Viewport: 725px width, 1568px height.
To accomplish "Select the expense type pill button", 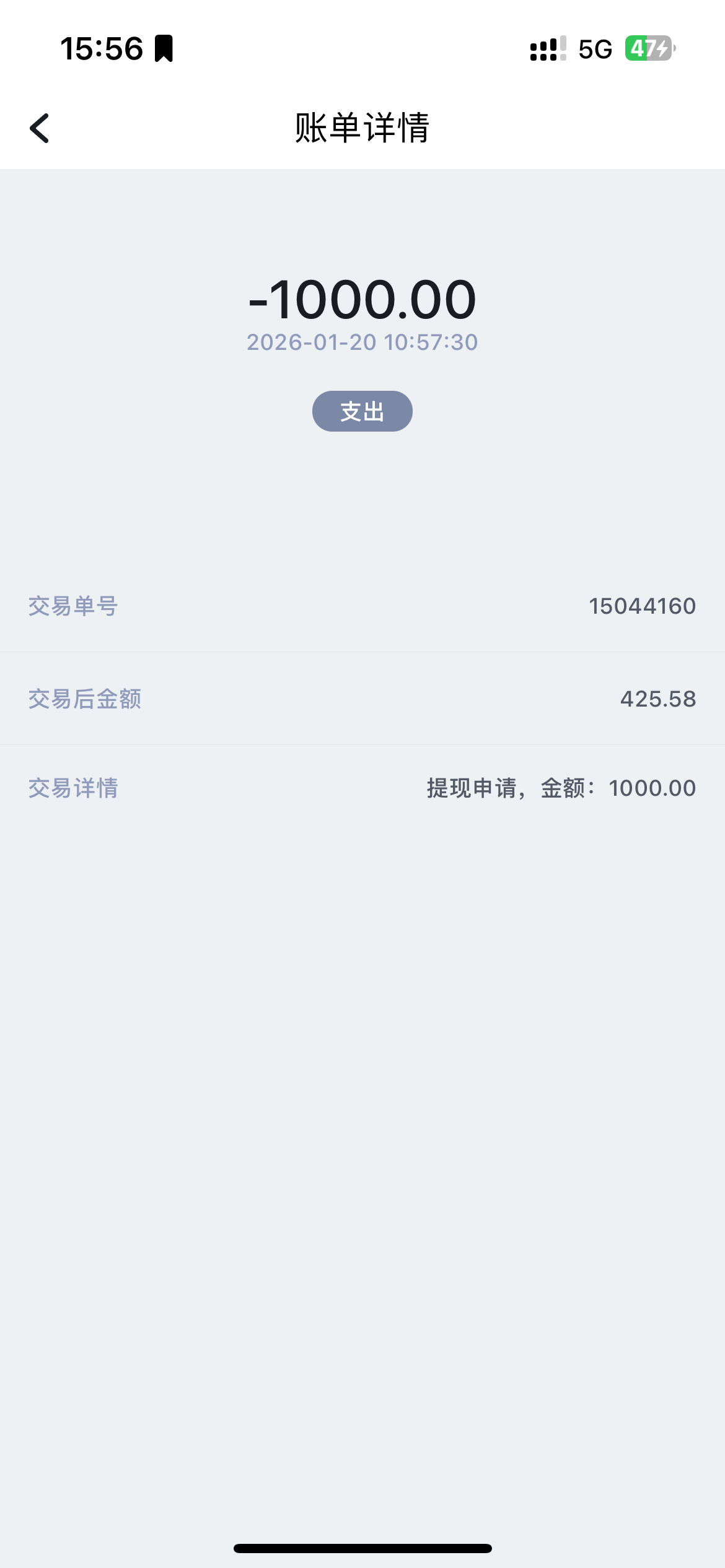I will pyautogui.click(x=362, y=411).
